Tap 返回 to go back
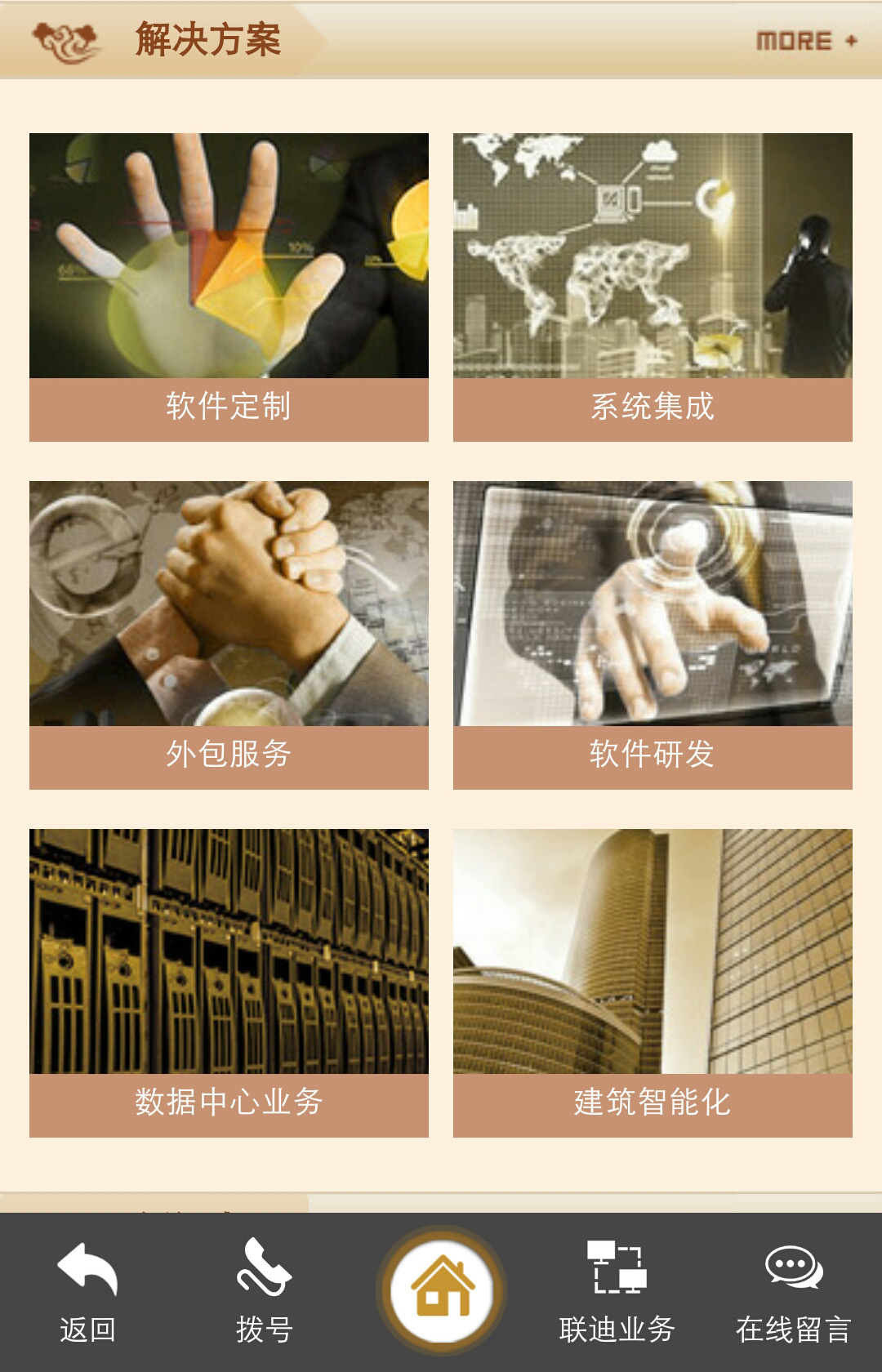882x1372 pixels. pyautogui.click(x=87, y=1292)
